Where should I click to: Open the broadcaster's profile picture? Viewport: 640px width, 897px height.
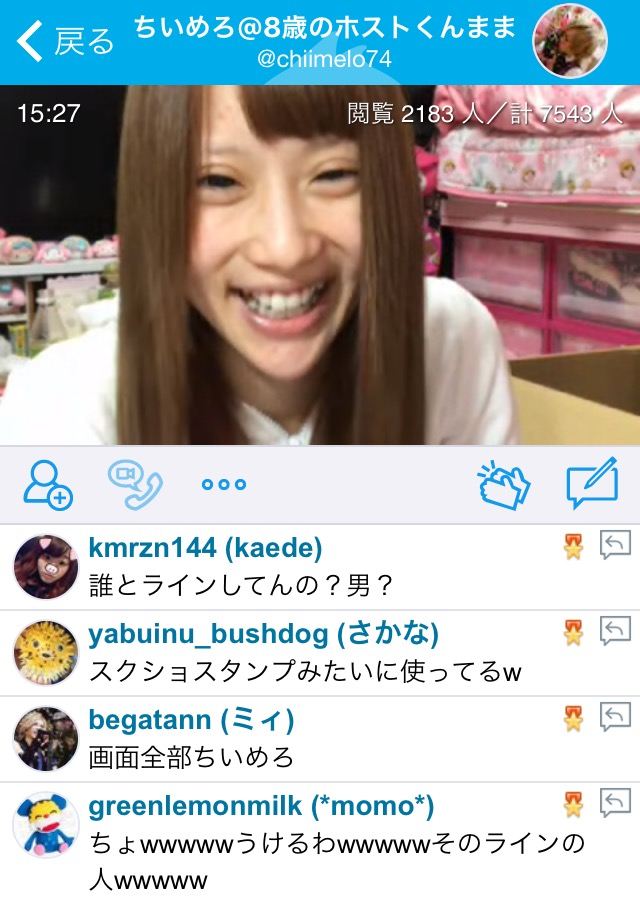coord(570,41)
